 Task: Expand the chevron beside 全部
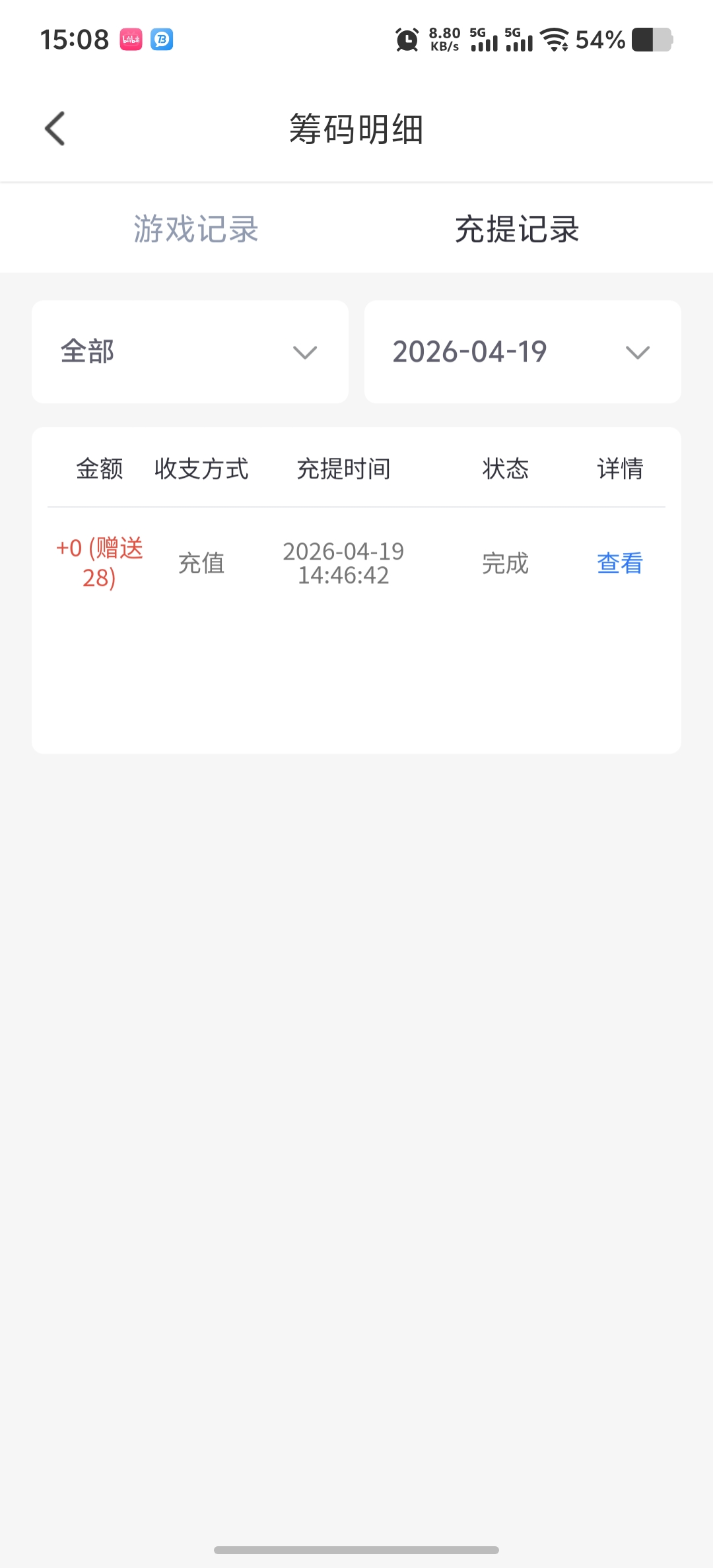[x=304, y=354]
